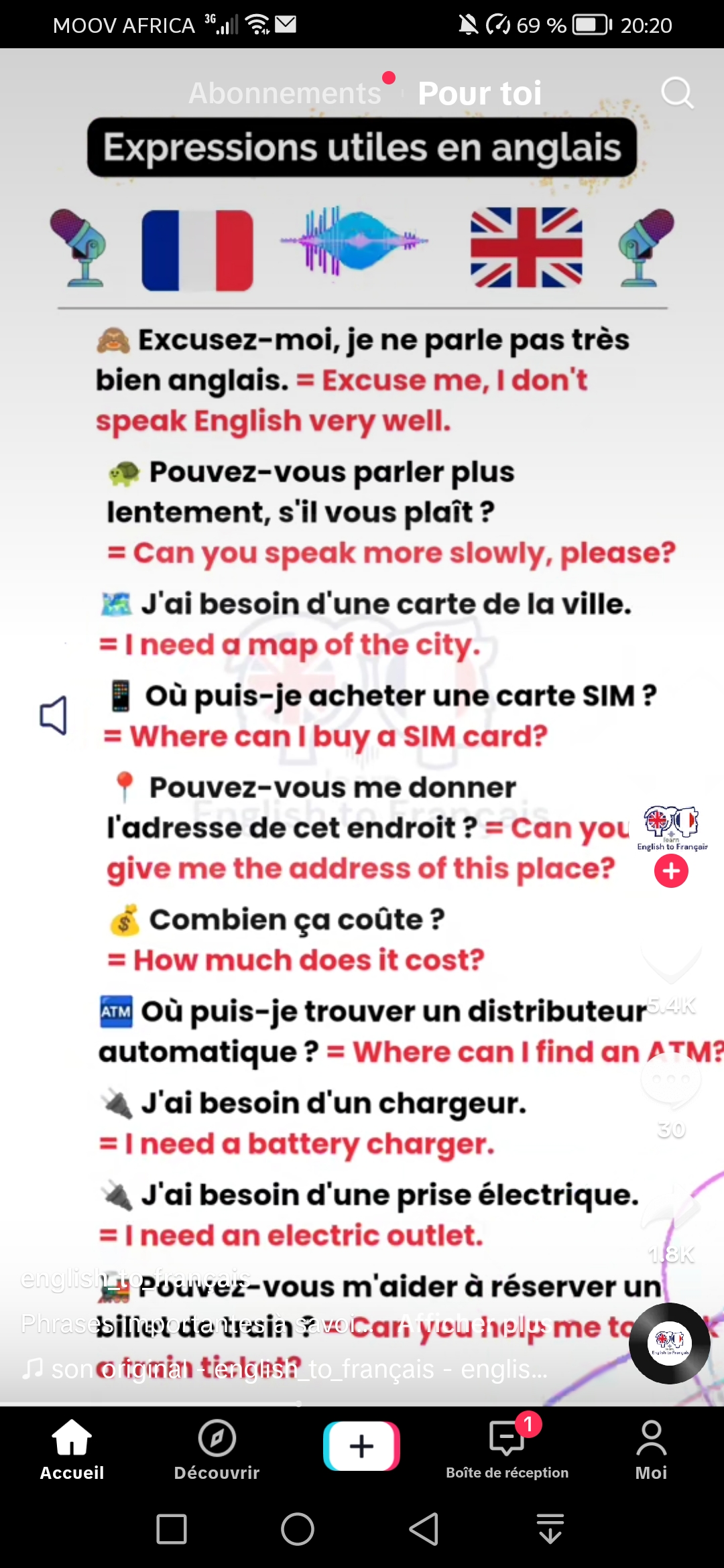Tap the system home button
724x1568 pixels.
(x=298, y=1529)
